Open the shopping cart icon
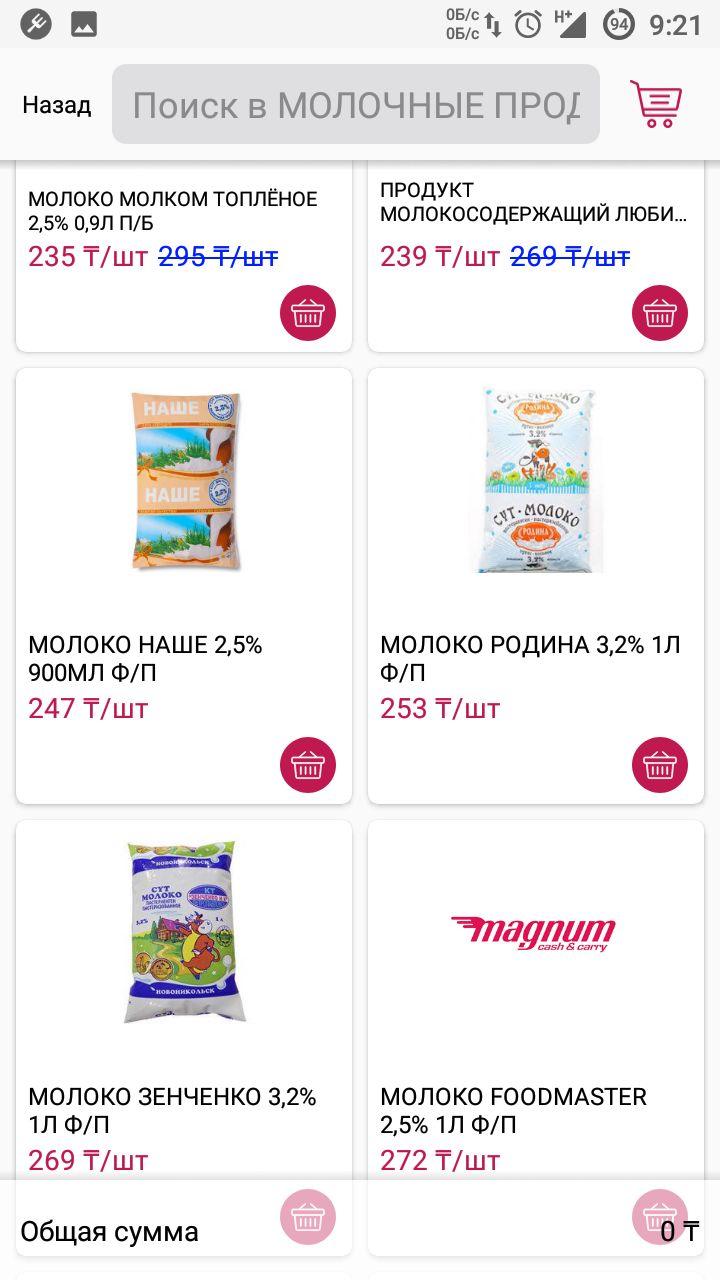 (656, 104)
